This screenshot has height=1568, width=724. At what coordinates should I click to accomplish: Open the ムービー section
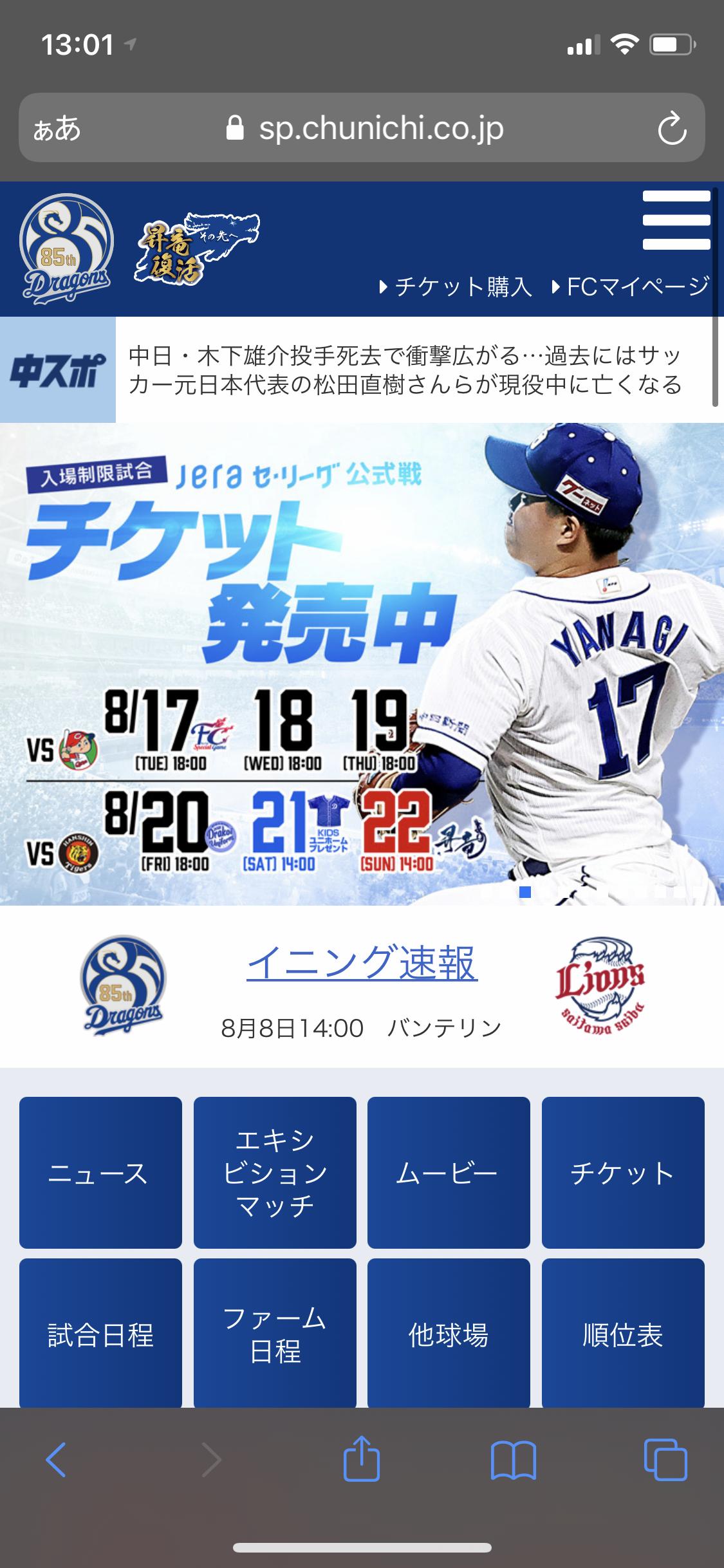[x=449, y=1173]
